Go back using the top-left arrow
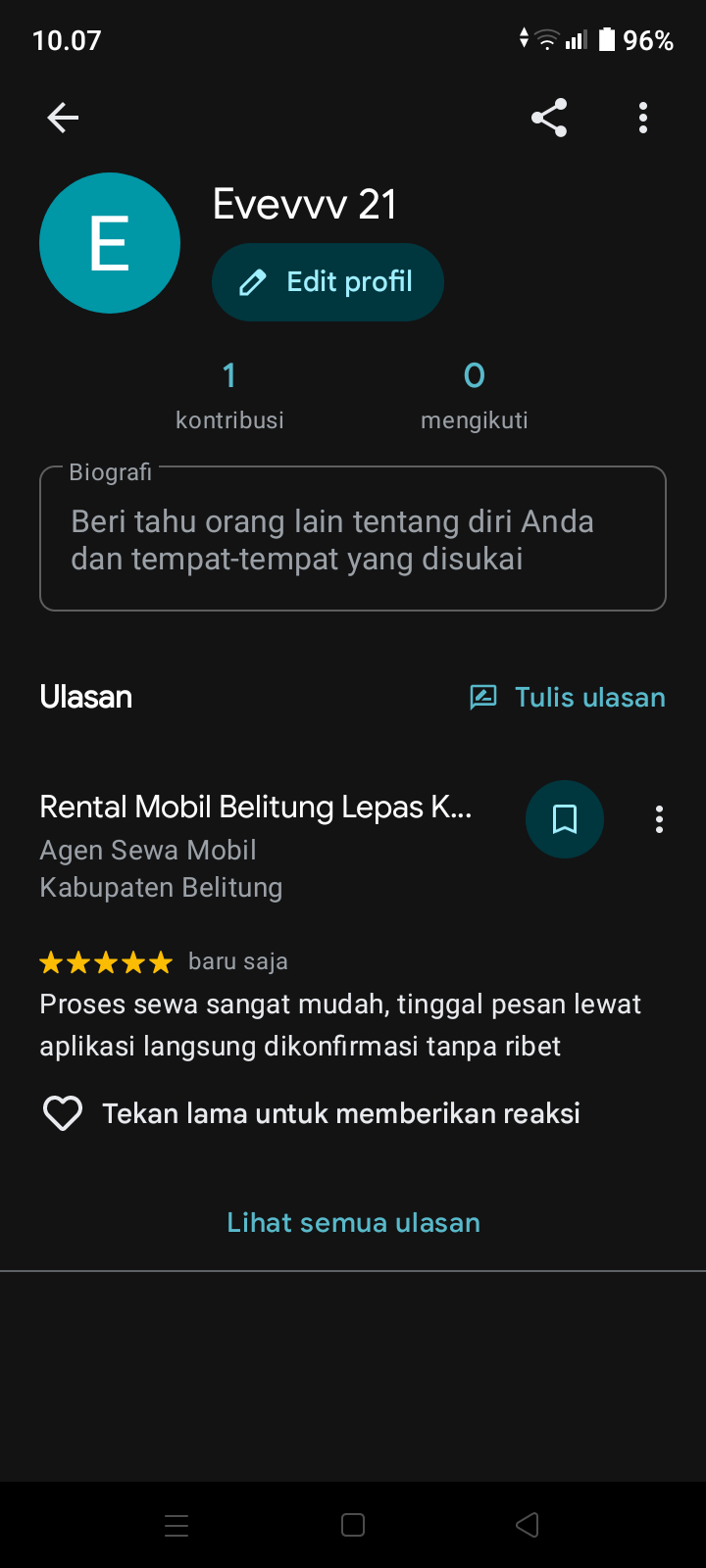706x1568 pixels. tap(63, 119)
